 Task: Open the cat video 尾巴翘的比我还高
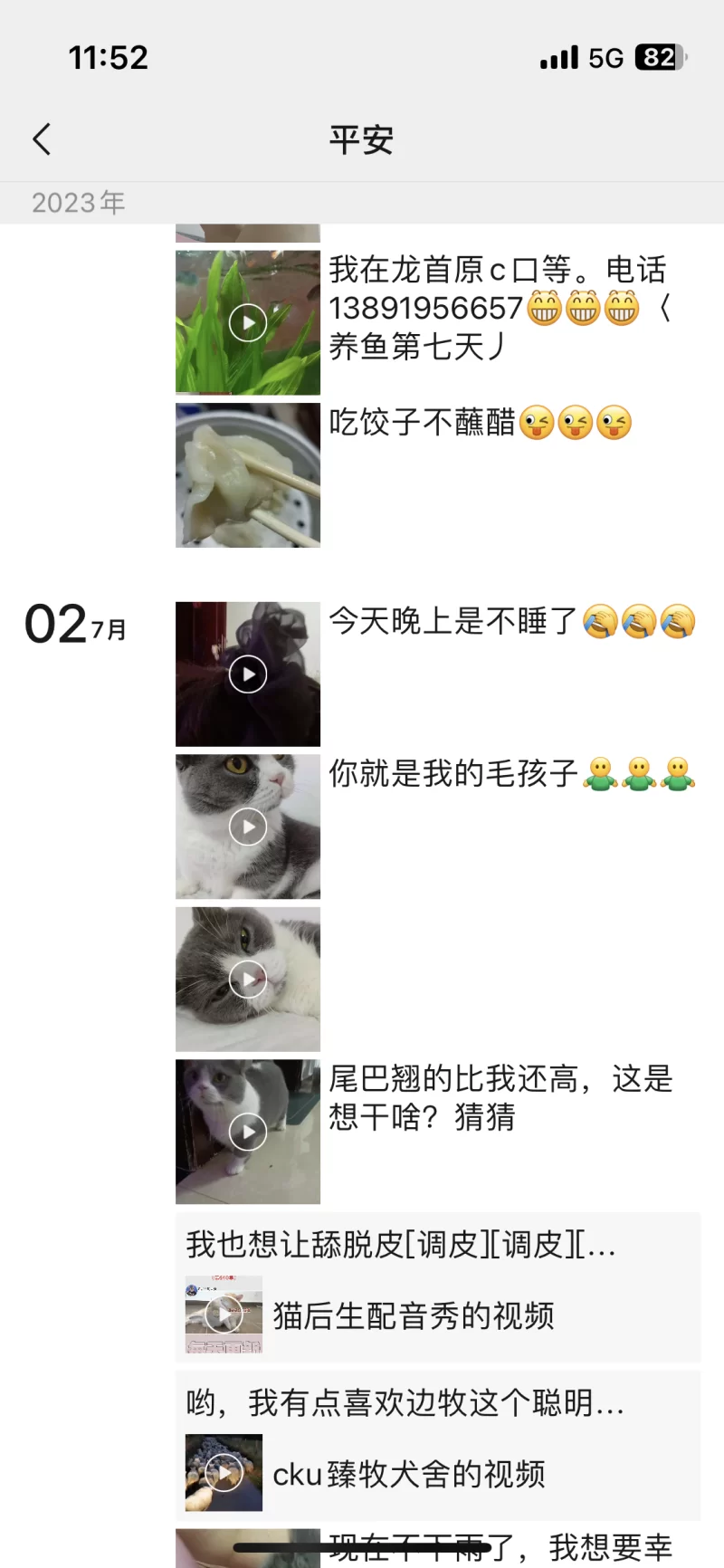coord(248,1132)
